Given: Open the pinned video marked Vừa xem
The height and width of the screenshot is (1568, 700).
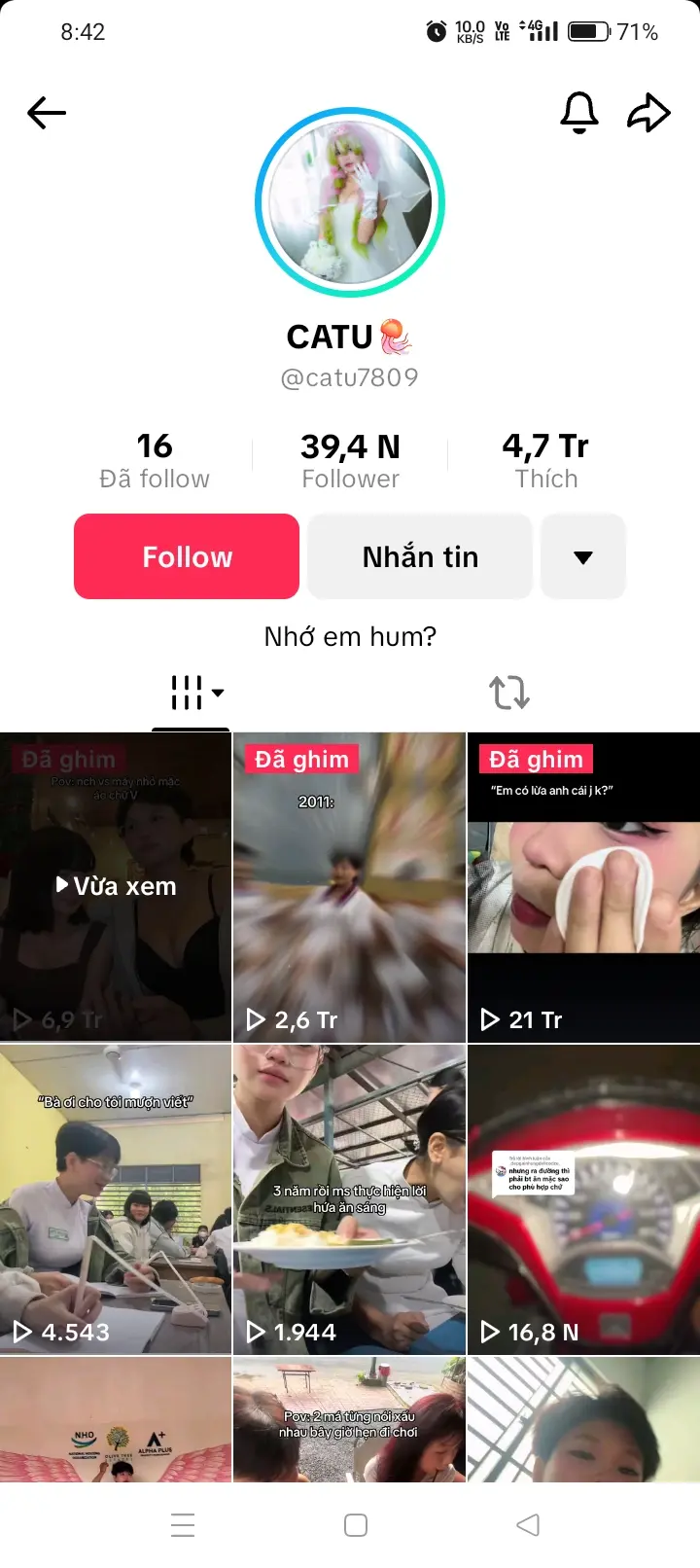Looking at the screenshot, I should tap(116, 886).
